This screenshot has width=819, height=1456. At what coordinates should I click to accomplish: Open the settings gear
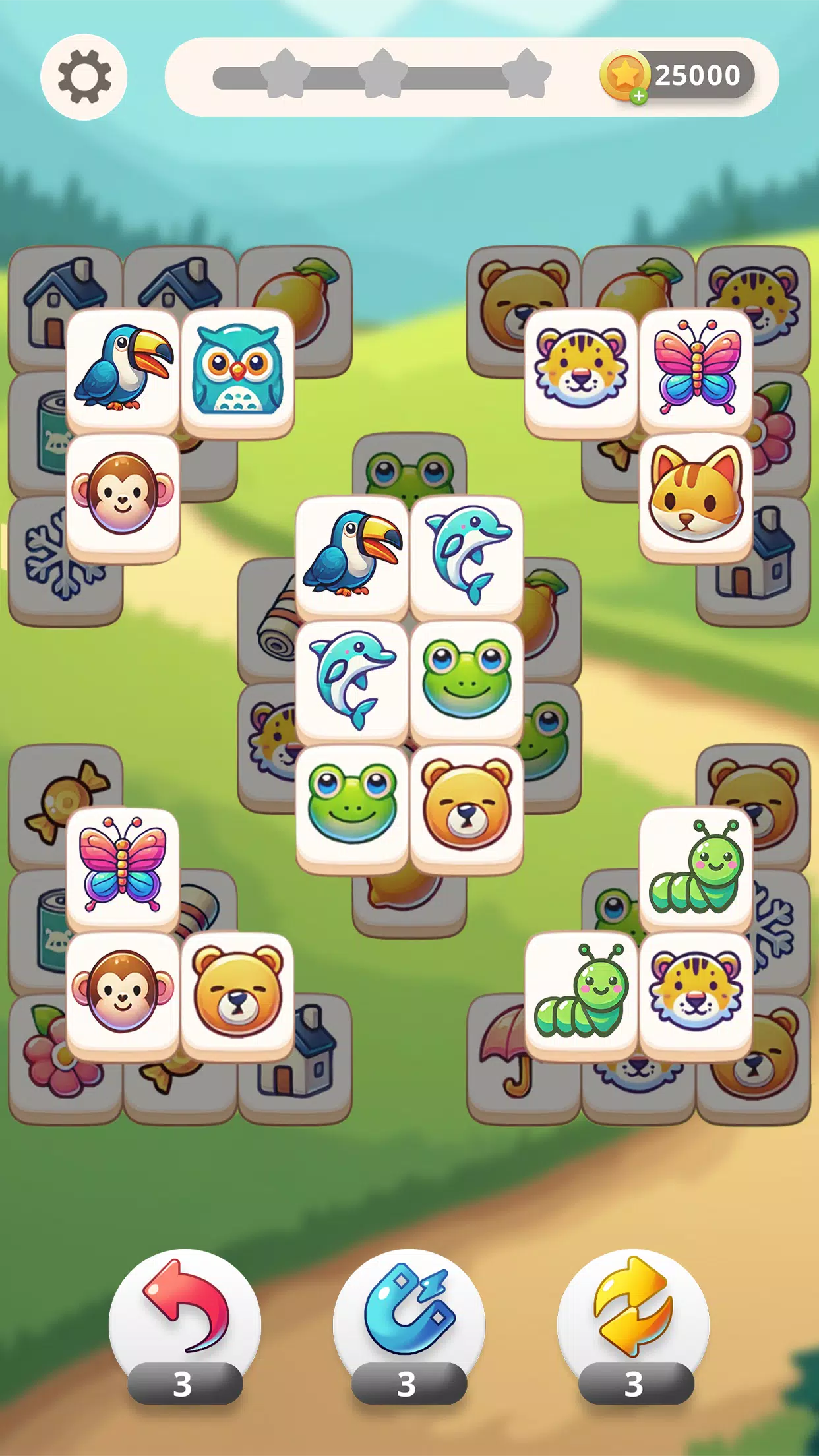click(x=84, y=77)
